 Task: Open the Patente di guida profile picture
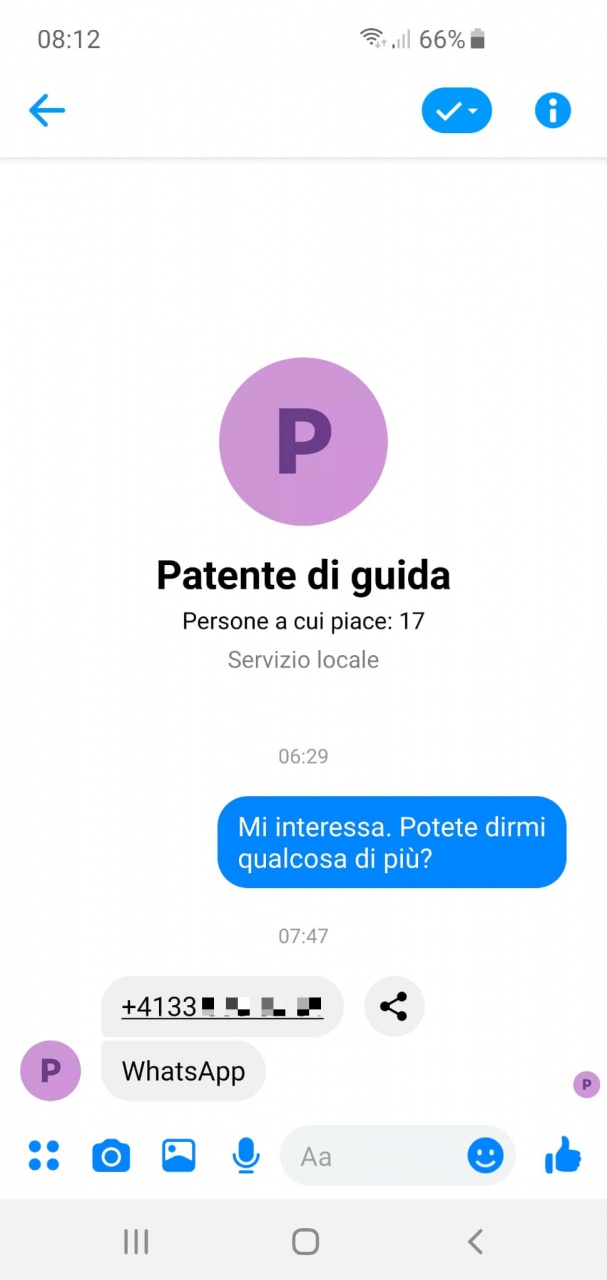click(303, 441)
